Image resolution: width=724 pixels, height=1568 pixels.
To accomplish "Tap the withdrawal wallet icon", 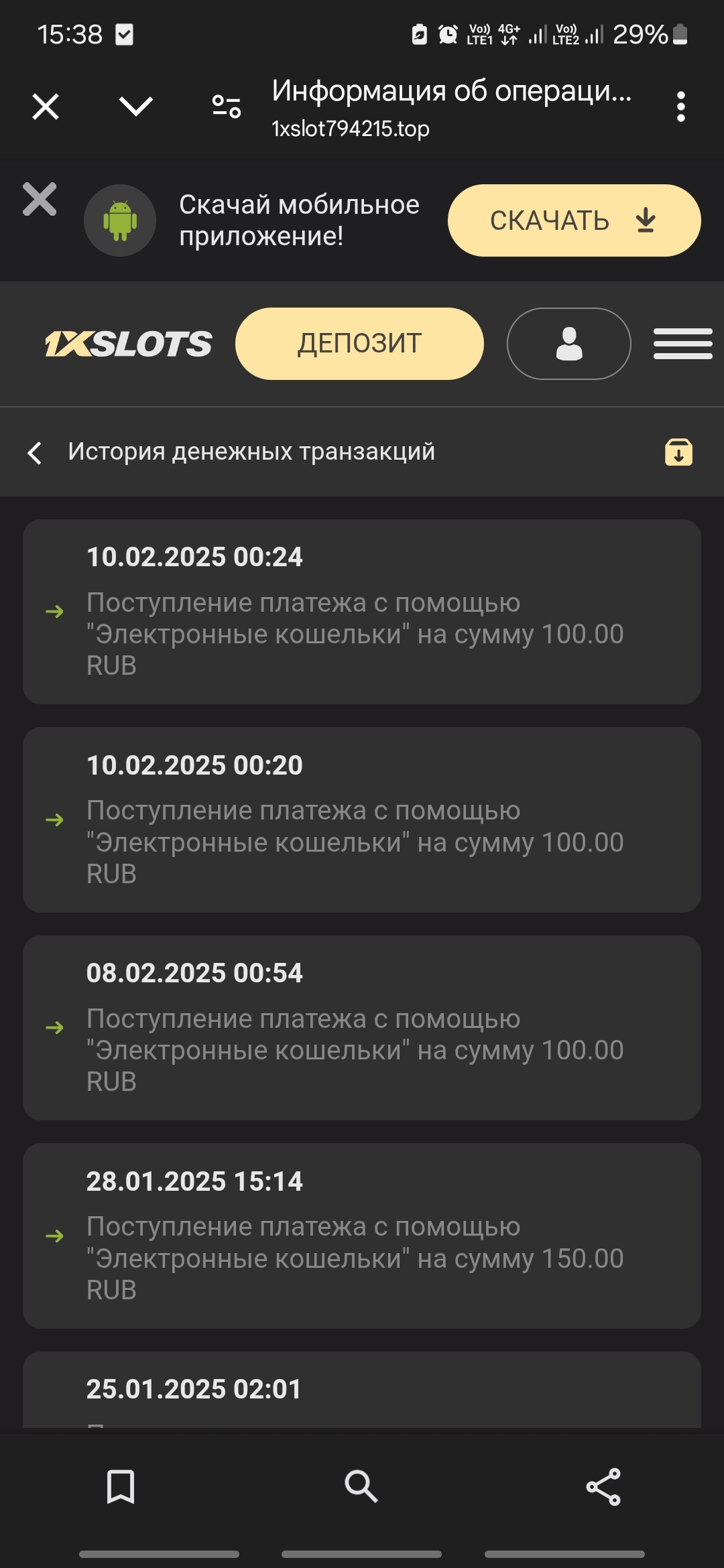I will 678,452.
